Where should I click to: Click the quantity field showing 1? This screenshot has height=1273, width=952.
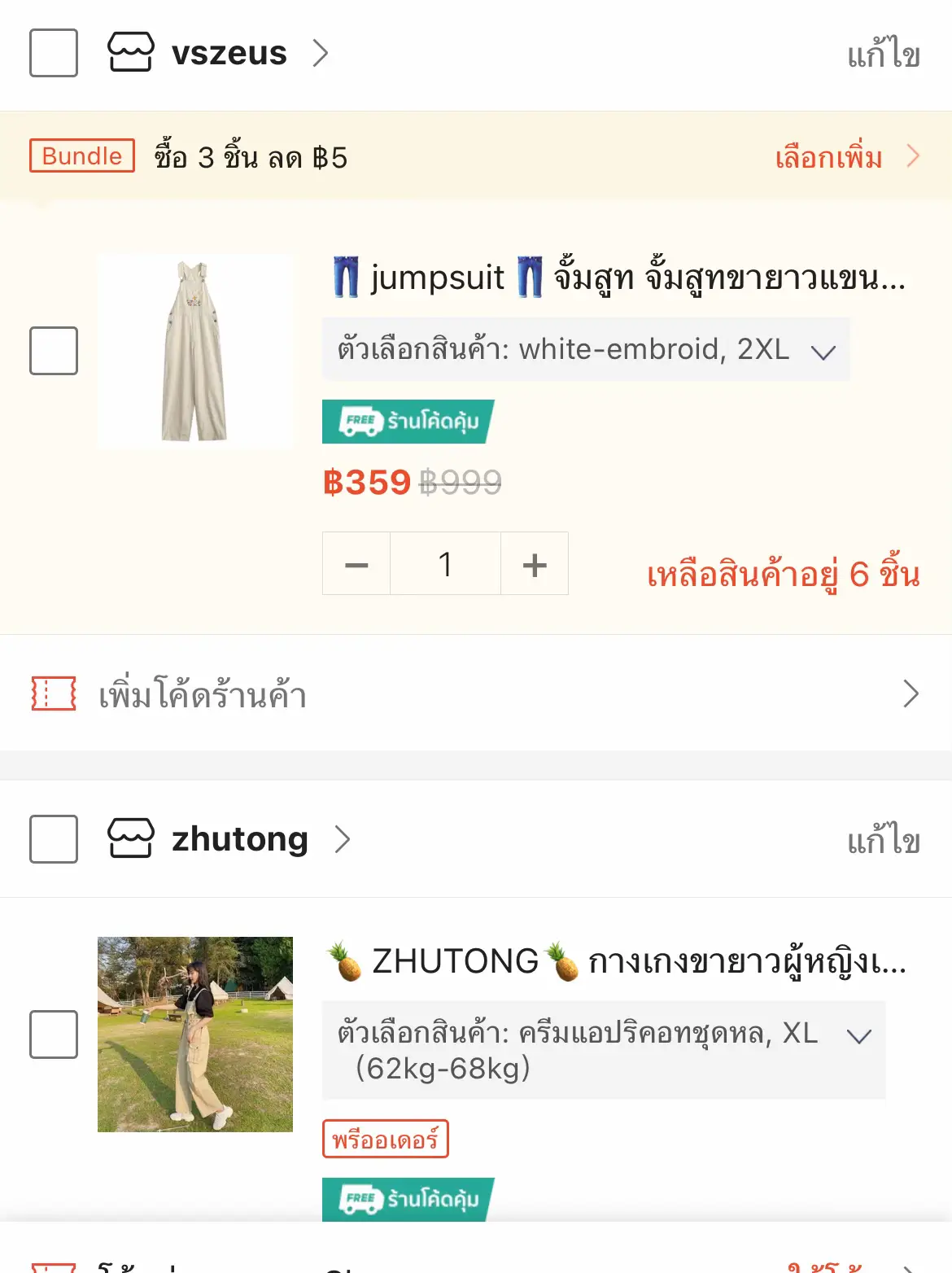[445, 562]
